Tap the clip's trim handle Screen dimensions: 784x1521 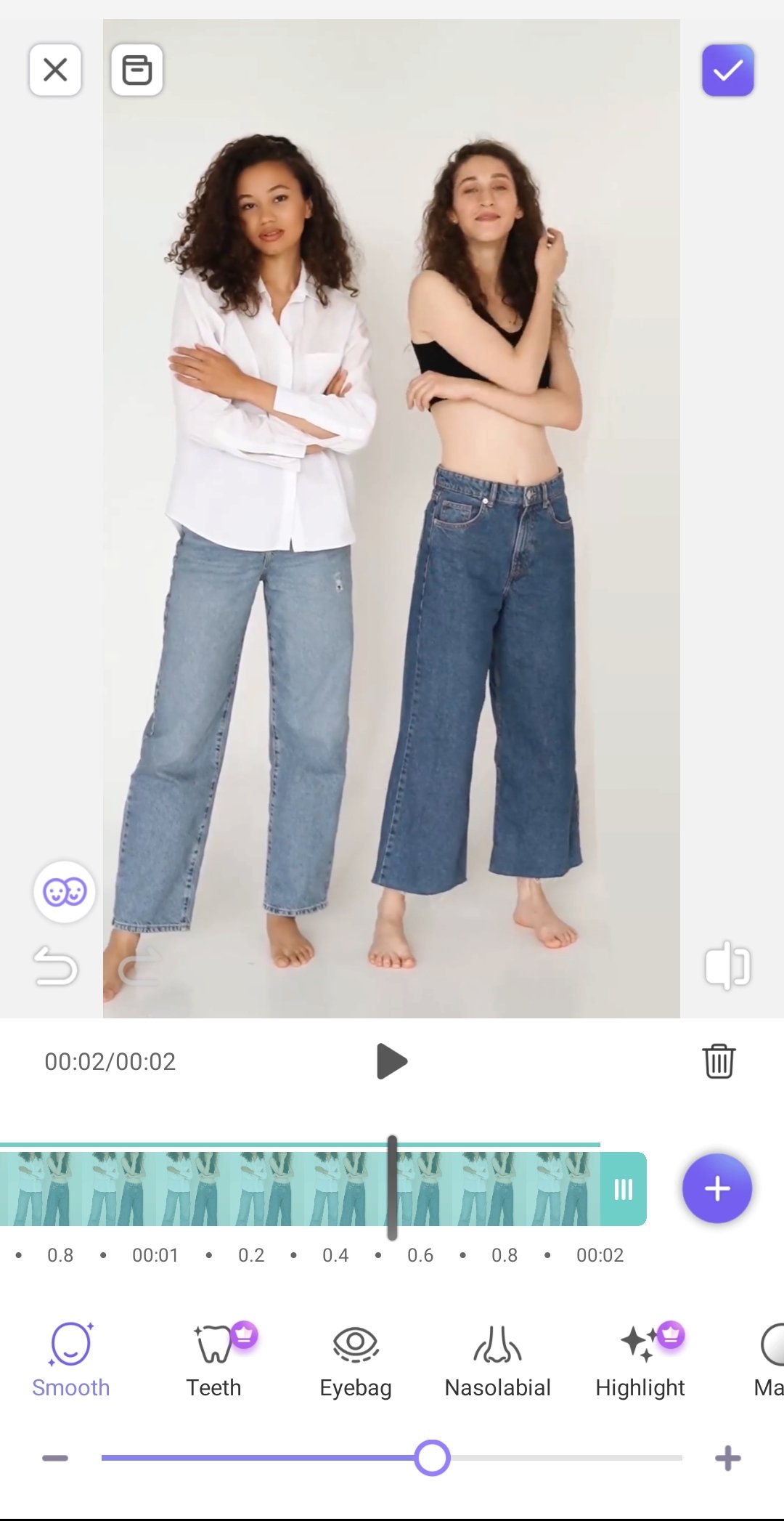[623, 1189]
